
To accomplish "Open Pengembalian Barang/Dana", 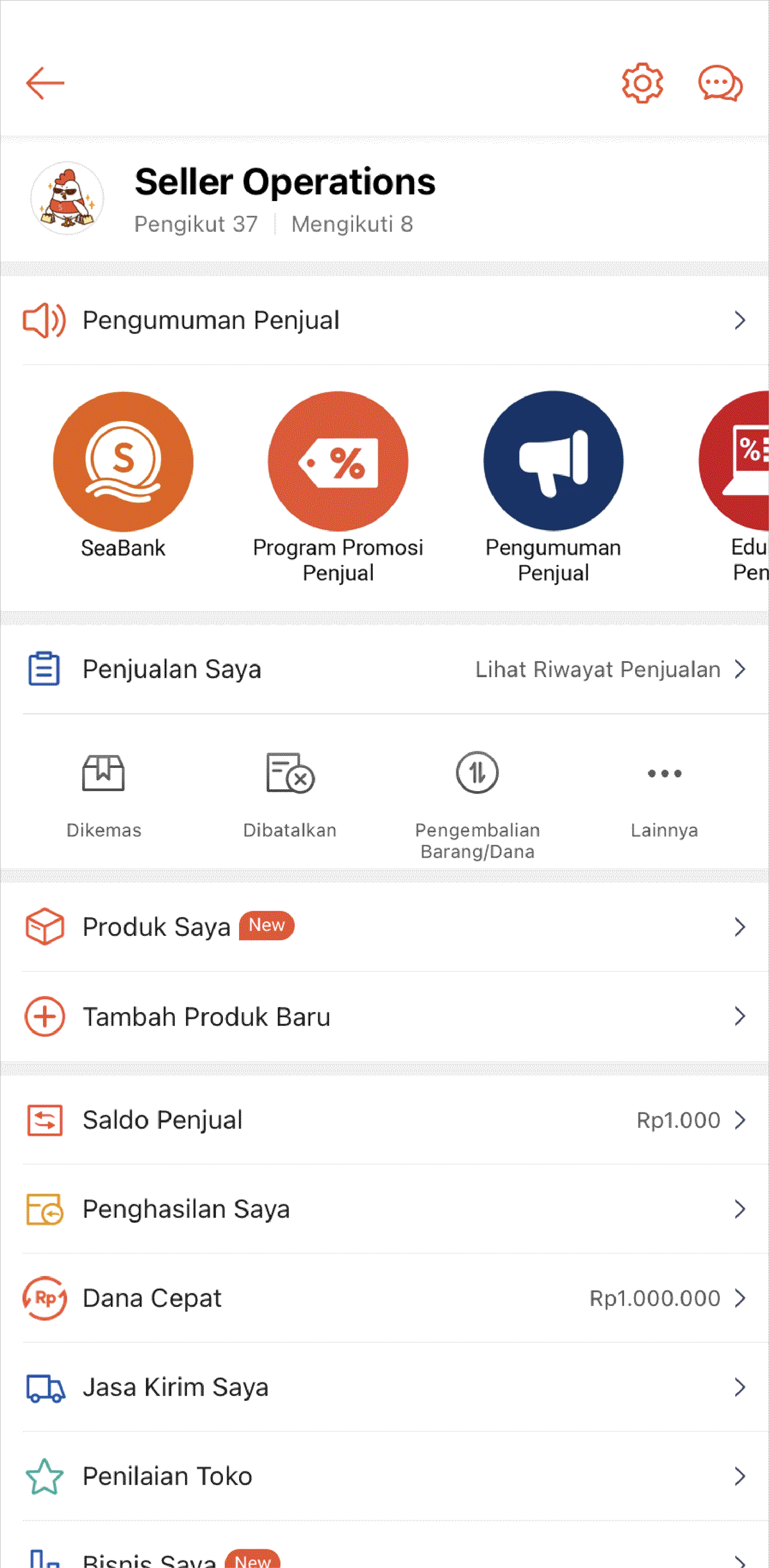I will (477, 801).
